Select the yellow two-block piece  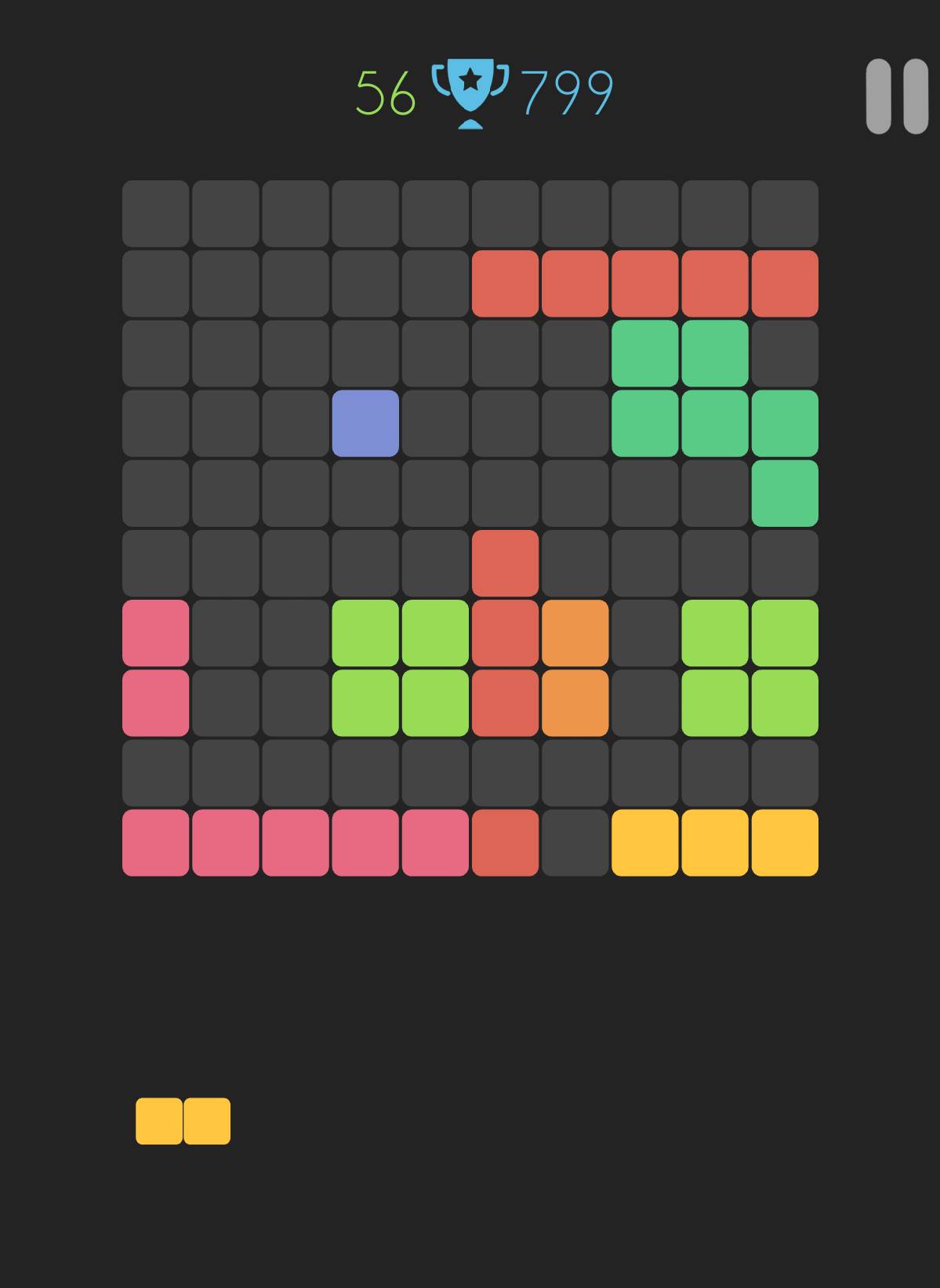[x=183, y=1120]
